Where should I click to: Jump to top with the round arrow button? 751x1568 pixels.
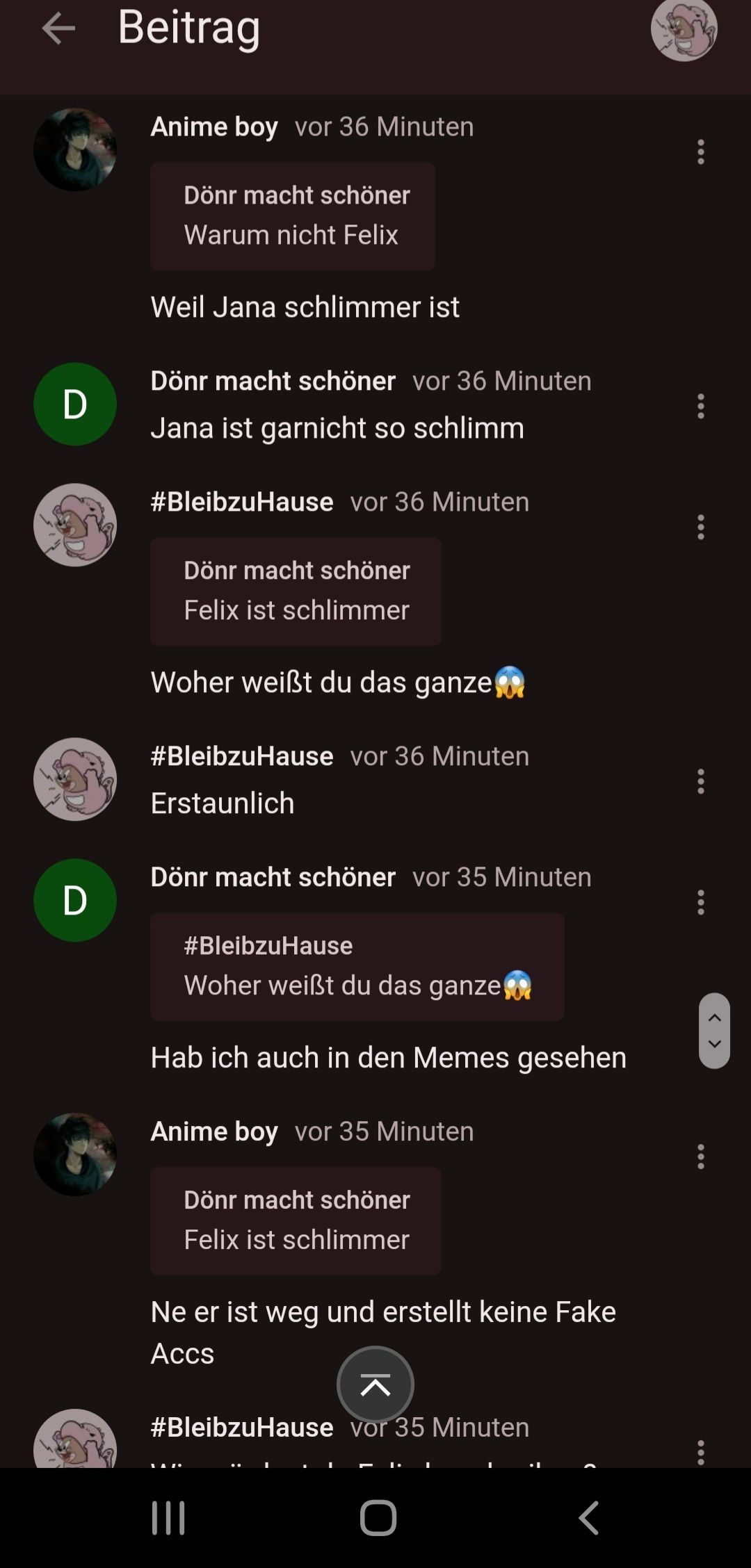pos(375,1385)
